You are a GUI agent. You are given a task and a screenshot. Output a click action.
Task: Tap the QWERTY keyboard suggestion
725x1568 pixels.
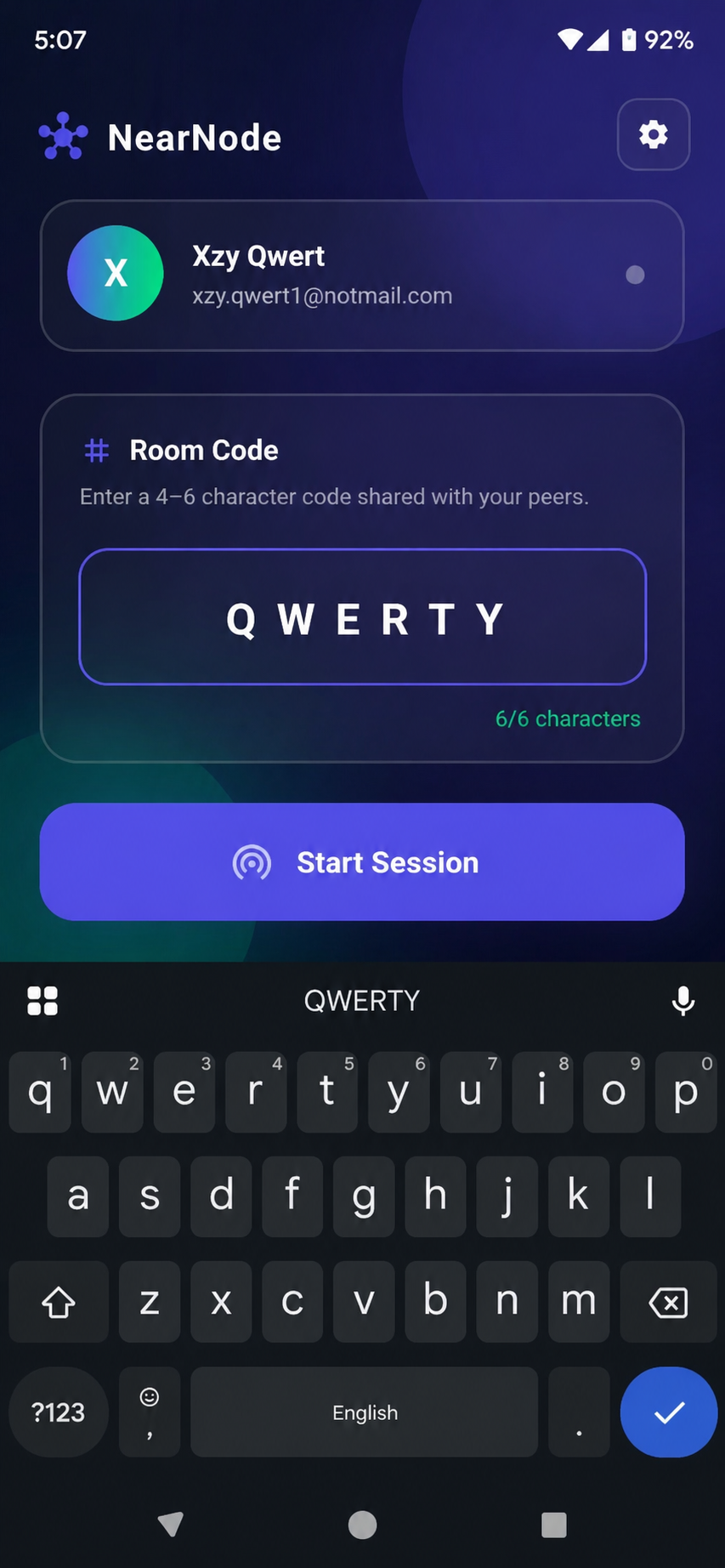362,1001
